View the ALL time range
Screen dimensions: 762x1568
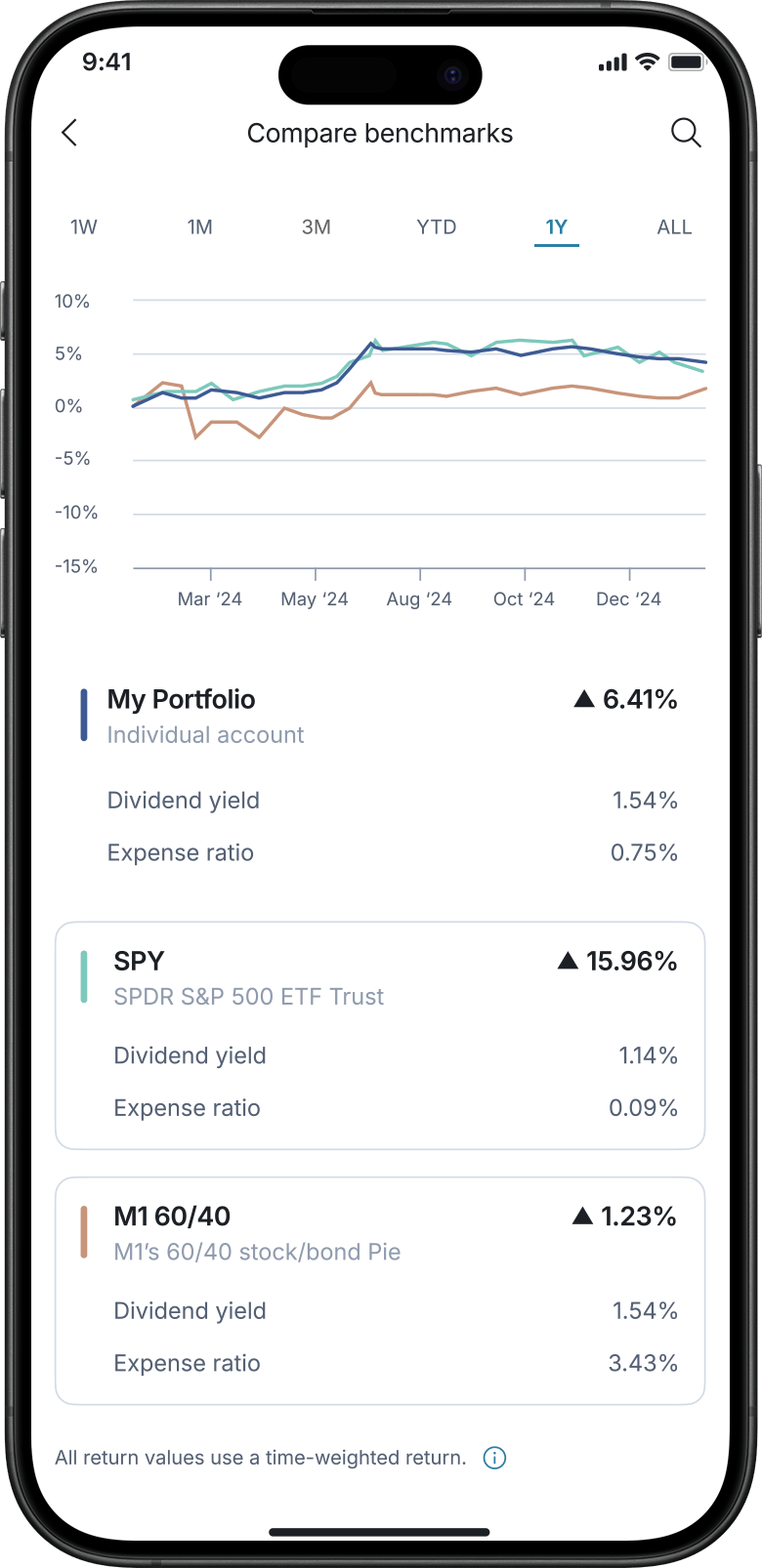(x=674, y=227)
